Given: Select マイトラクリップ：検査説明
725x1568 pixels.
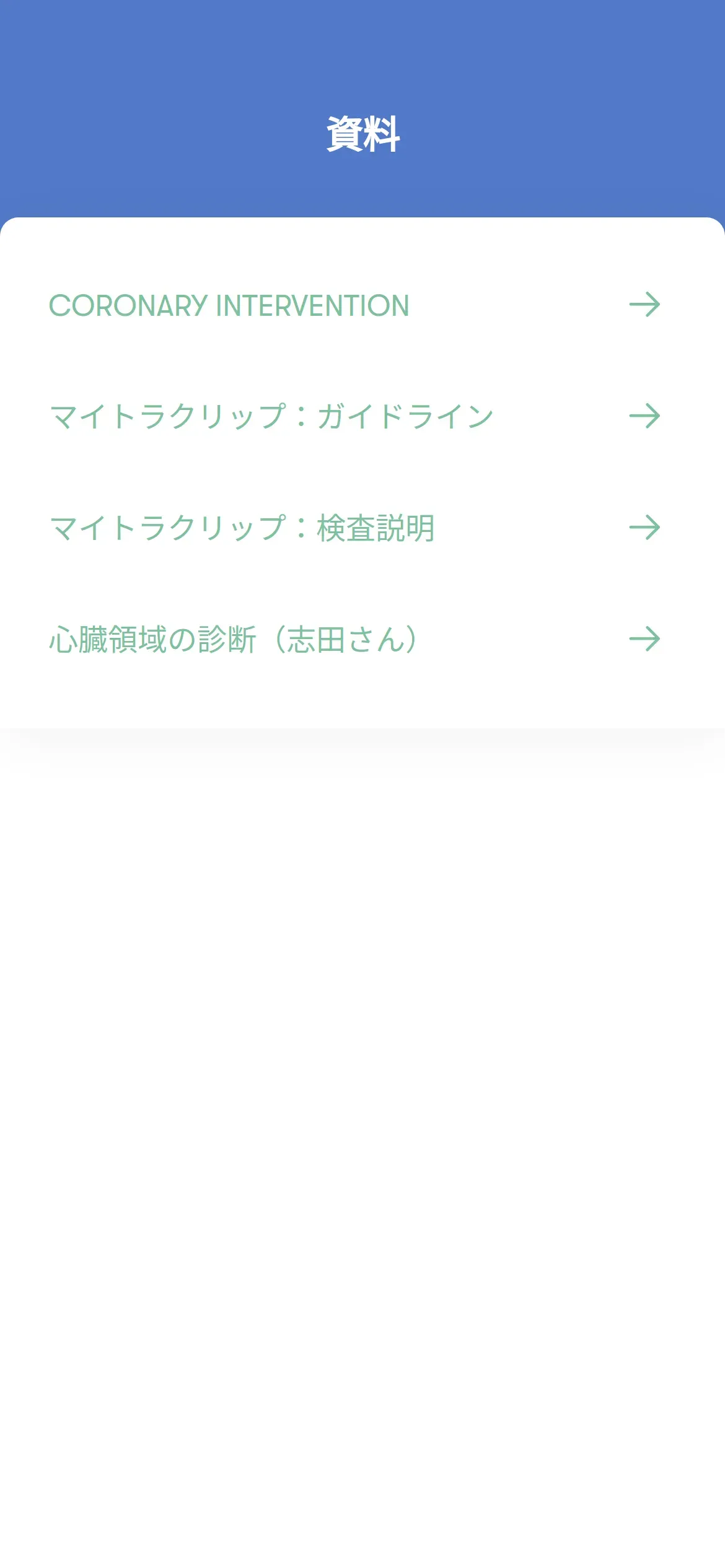Looking at the screenshot, I should (242, 528).
